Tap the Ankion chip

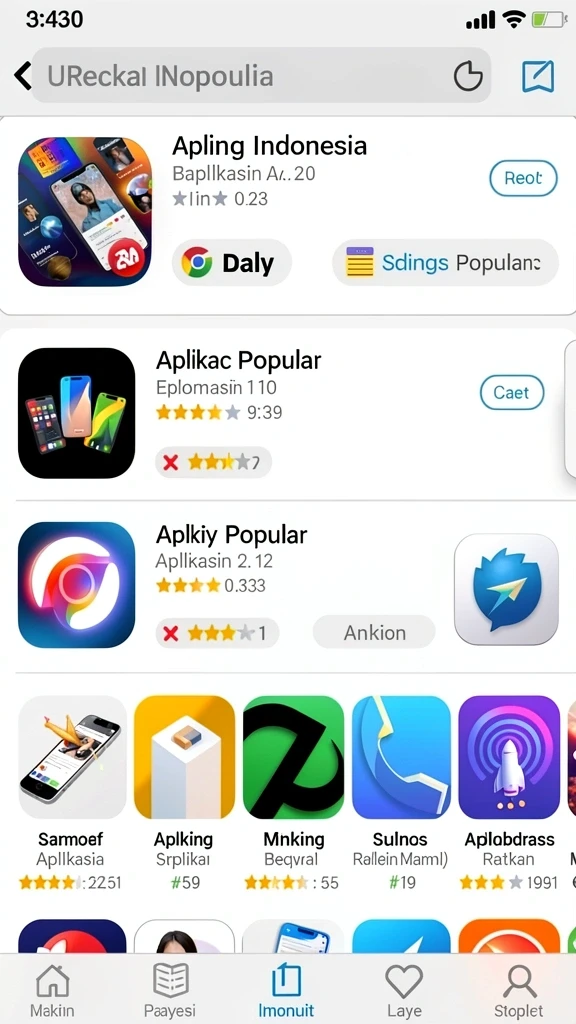[x=374, y=632]
